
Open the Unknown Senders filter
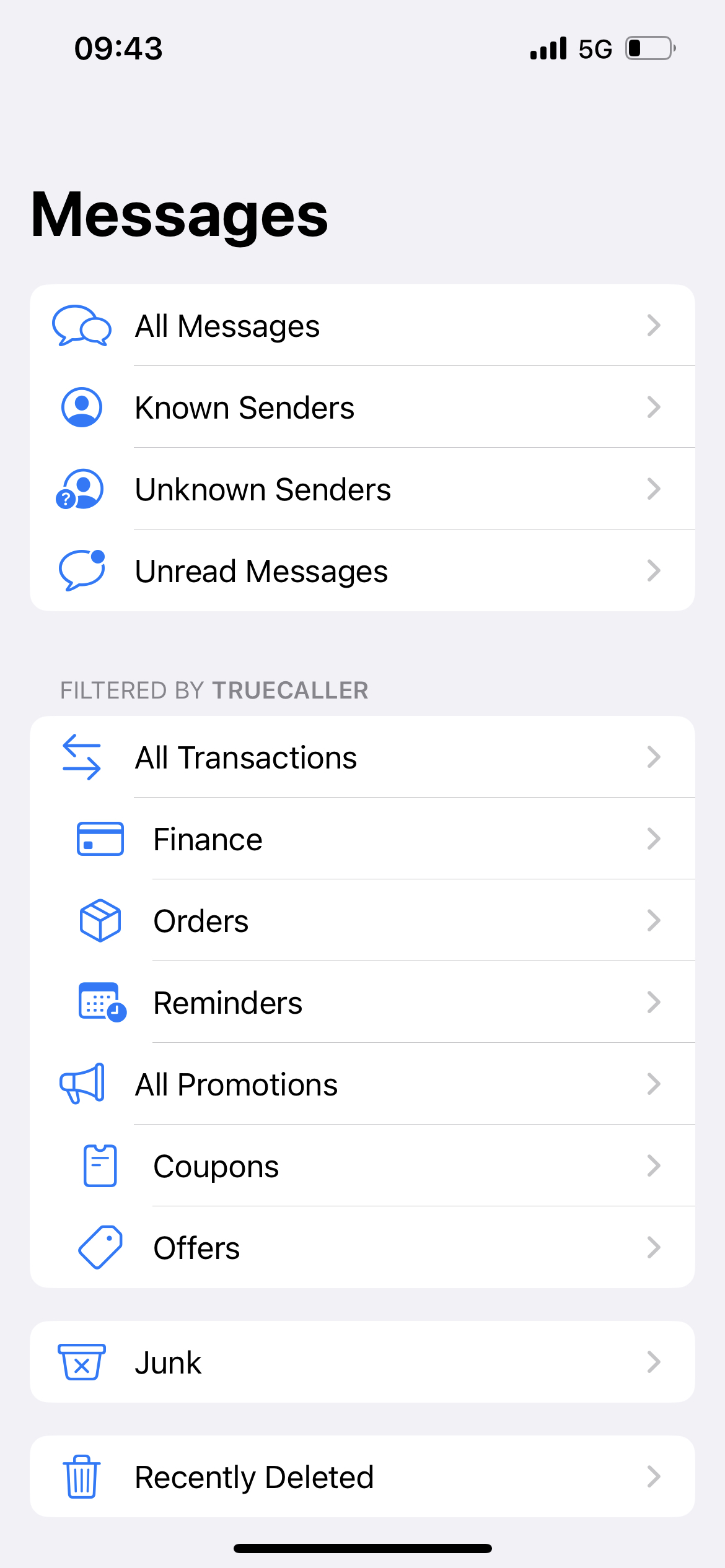[x=362, y=489]
